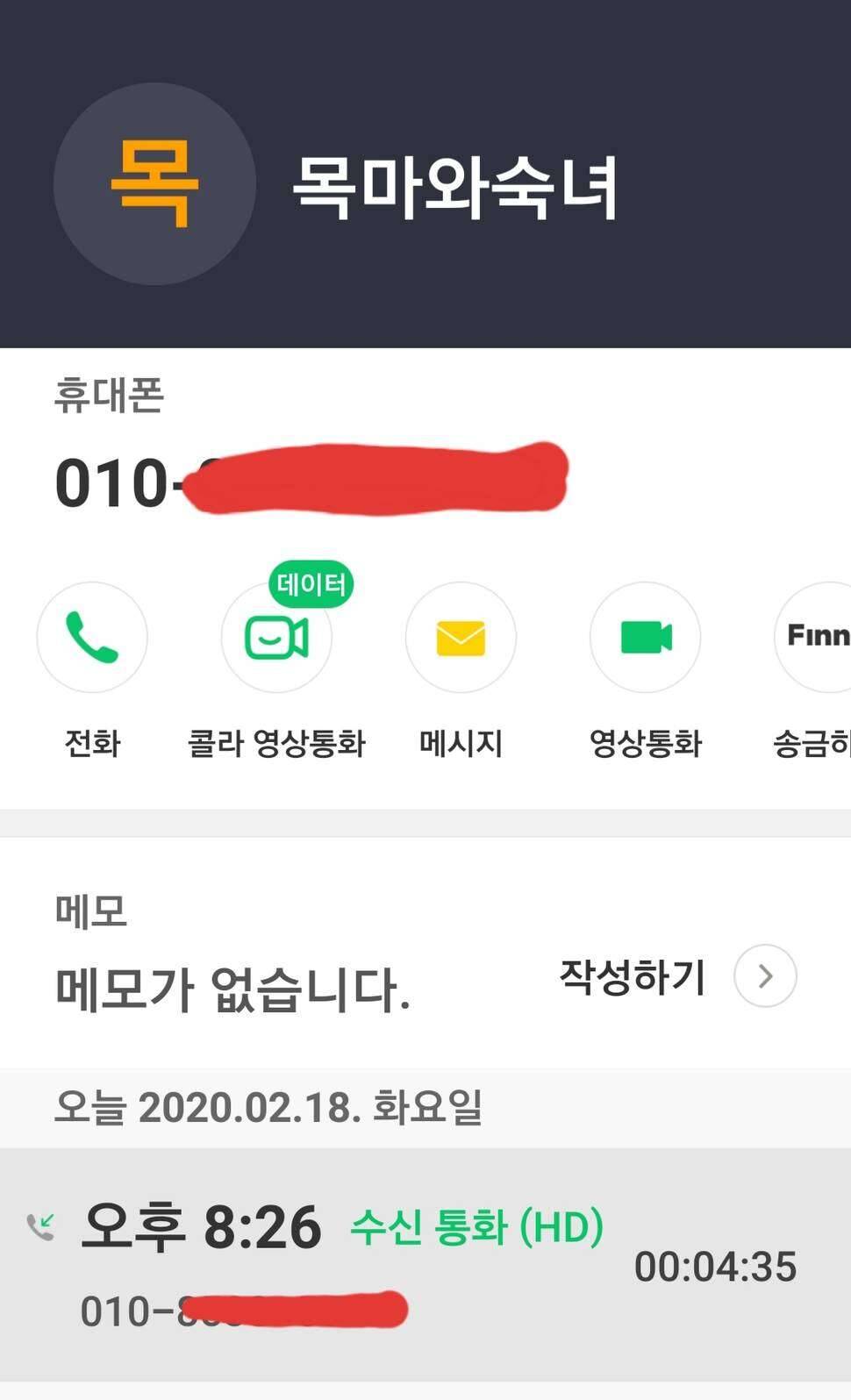The width and height of the screenshot is (851, 1400).
Task: Send a 메시지 to this contact
Action: point(461,638)
